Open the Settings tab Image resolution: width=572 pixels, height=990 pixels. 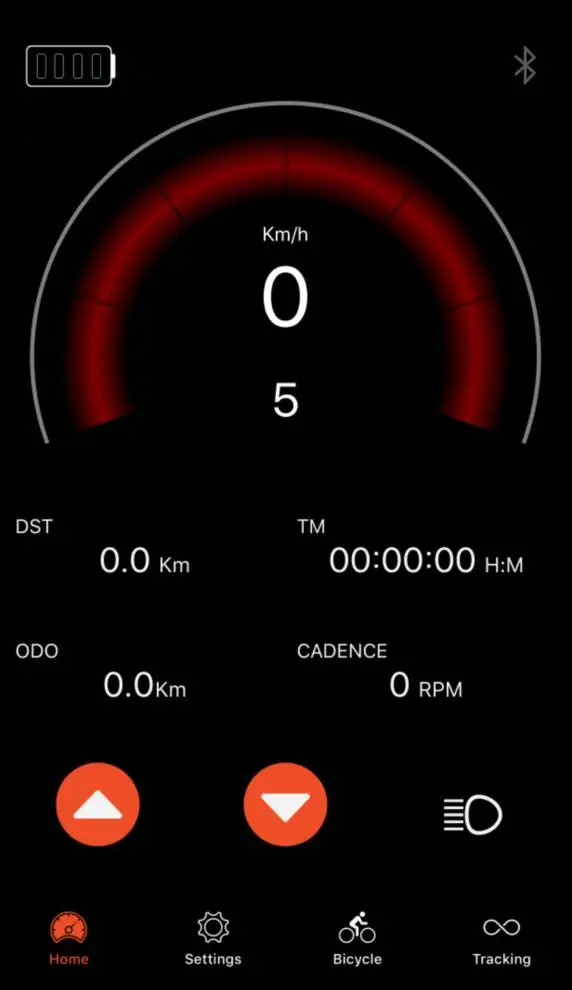click(x=213, y=939)
